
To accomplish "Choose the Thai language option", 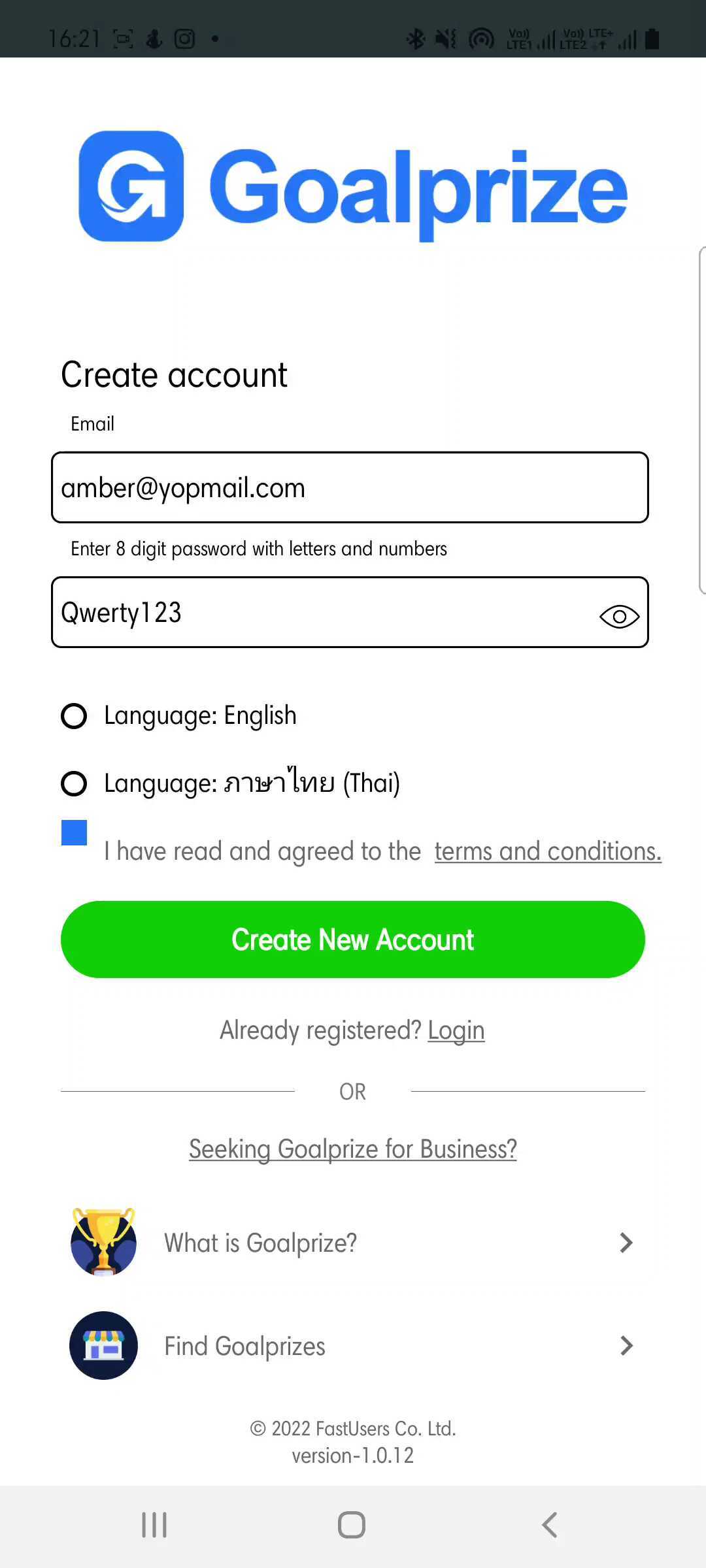I will [x=74, y=783].
